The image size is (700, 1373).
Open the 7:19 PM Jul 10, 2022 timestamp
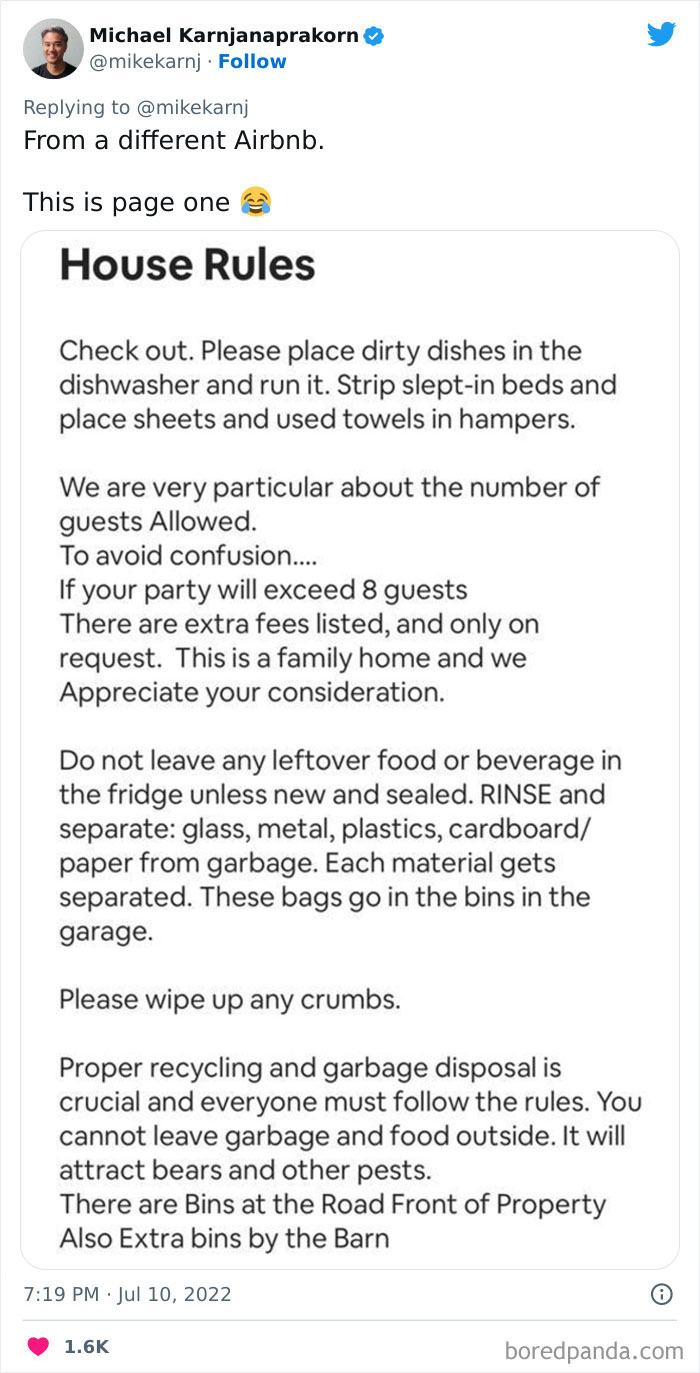[x=127, y=1294]
